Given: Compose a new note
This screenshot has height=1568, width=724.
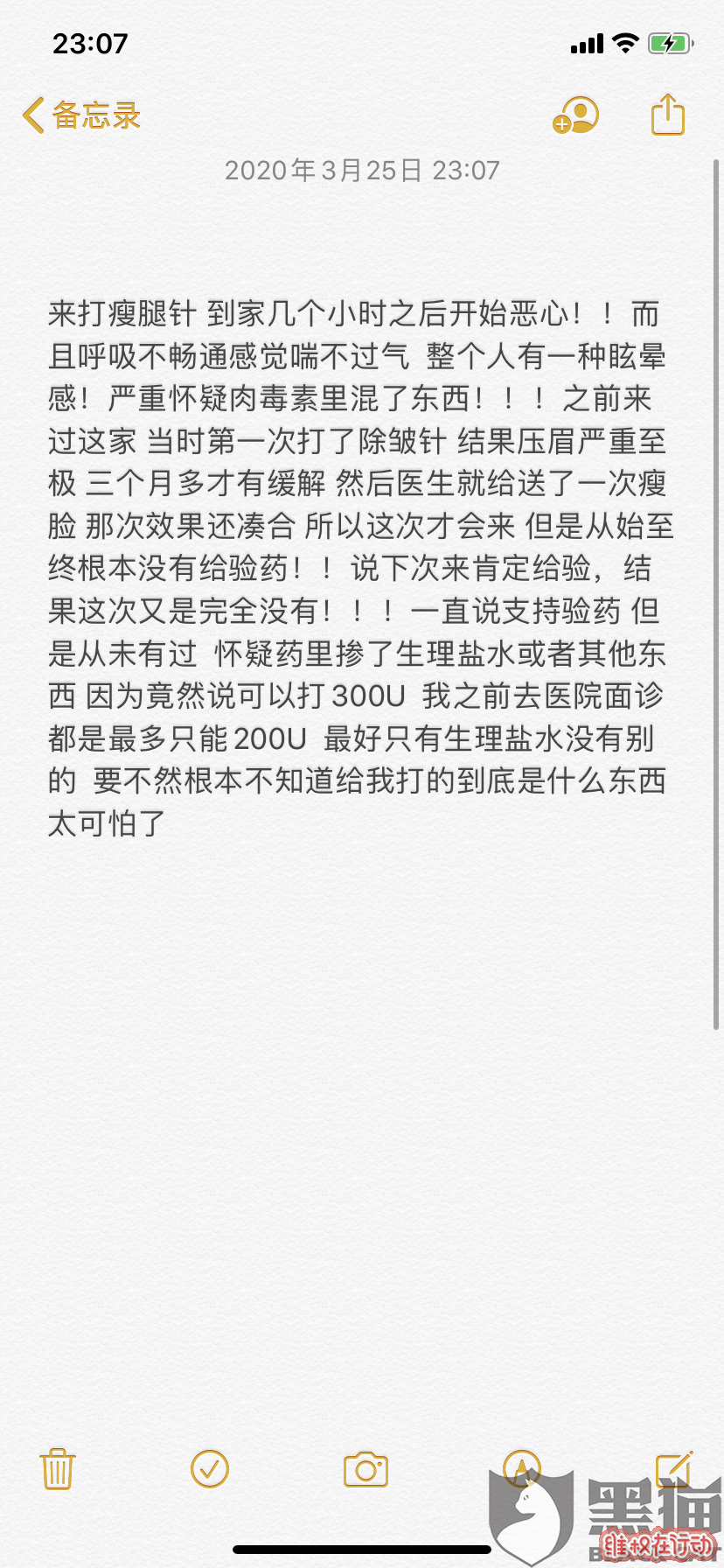Looking at the screenshot, I should pyautogui.click(x=675, y=1468).
